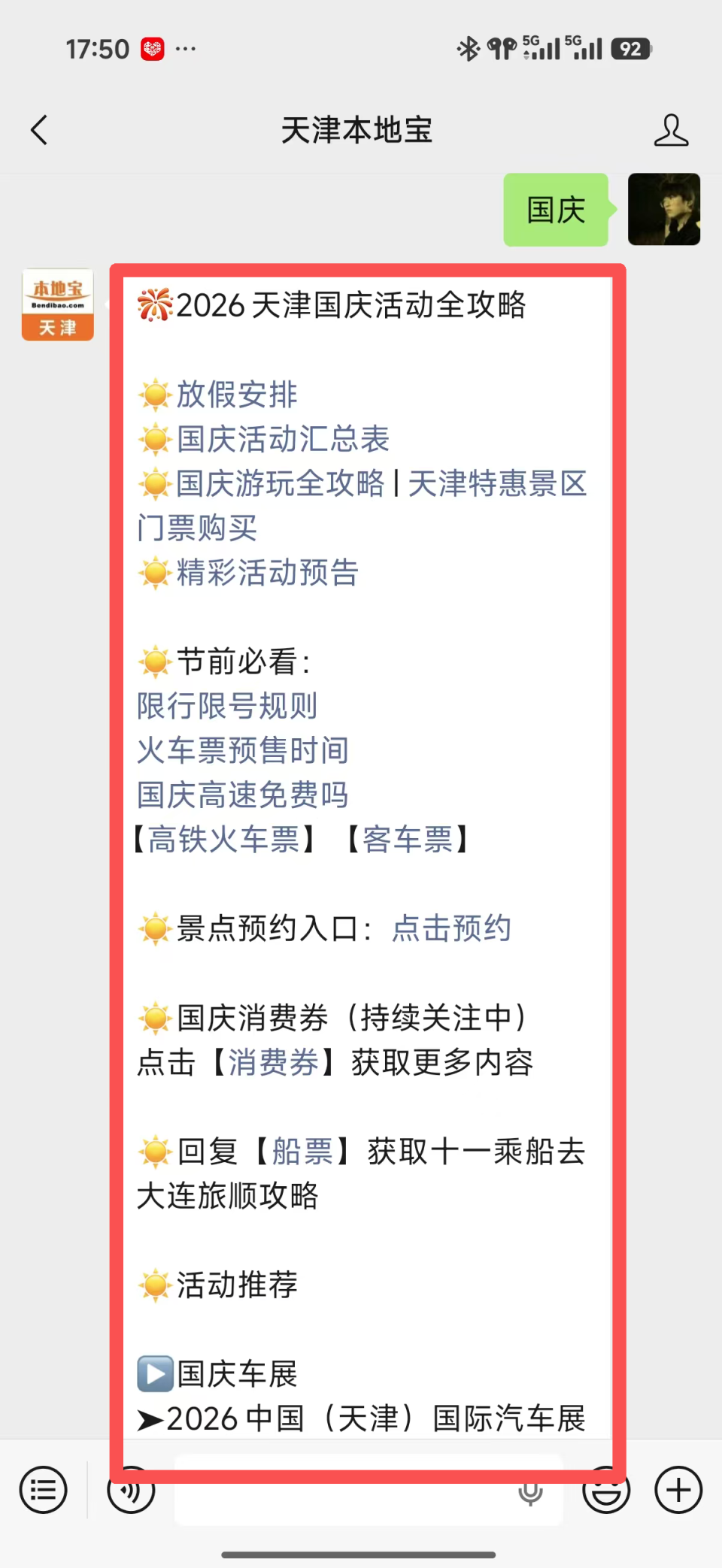
Task: Open the 天津特惠景区门票购买 link
Action: [362, 506]
